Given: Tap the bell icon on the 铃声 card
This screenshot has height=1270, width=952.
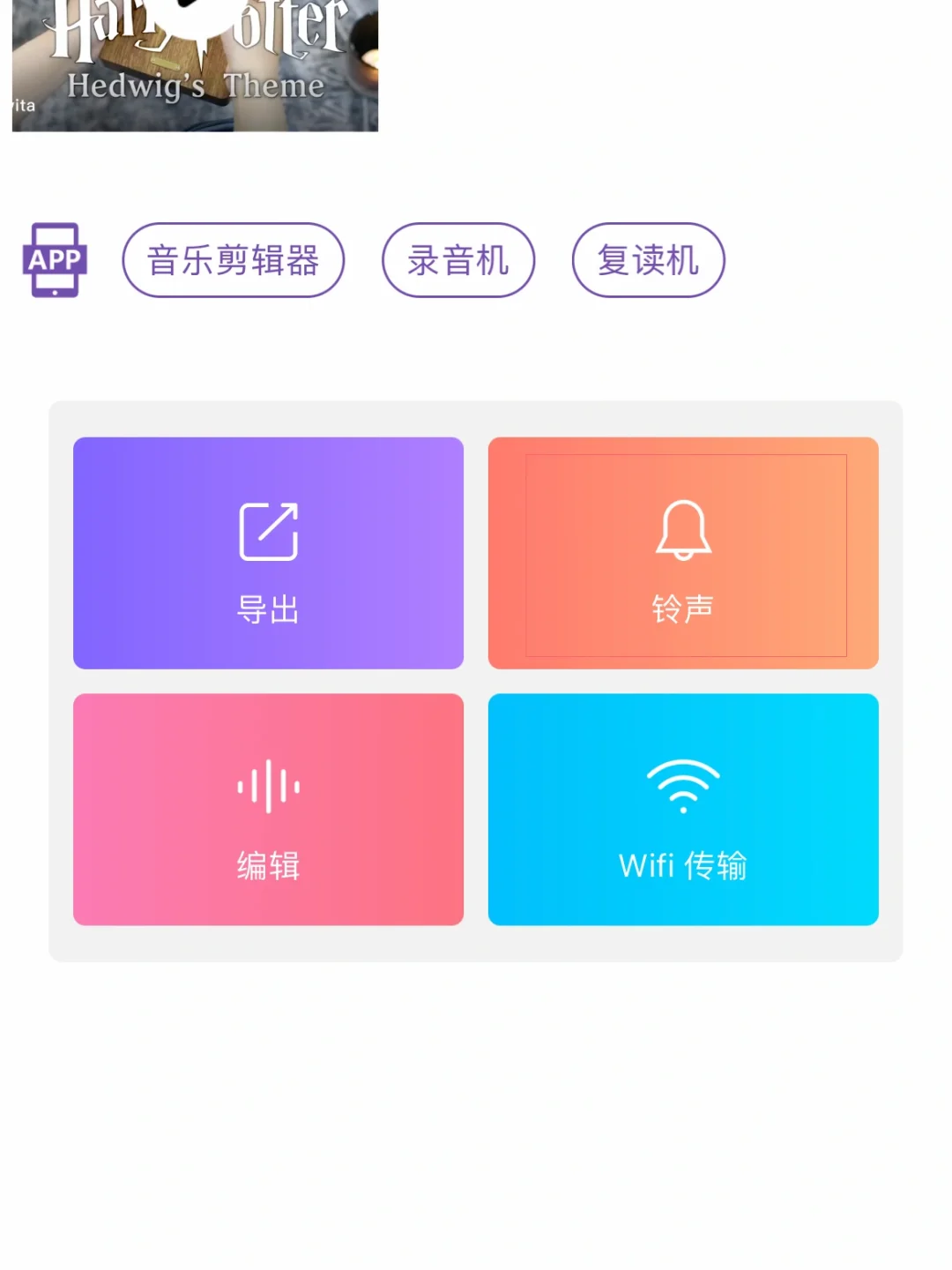Looking at the screenshot, I should click(682, 528).
